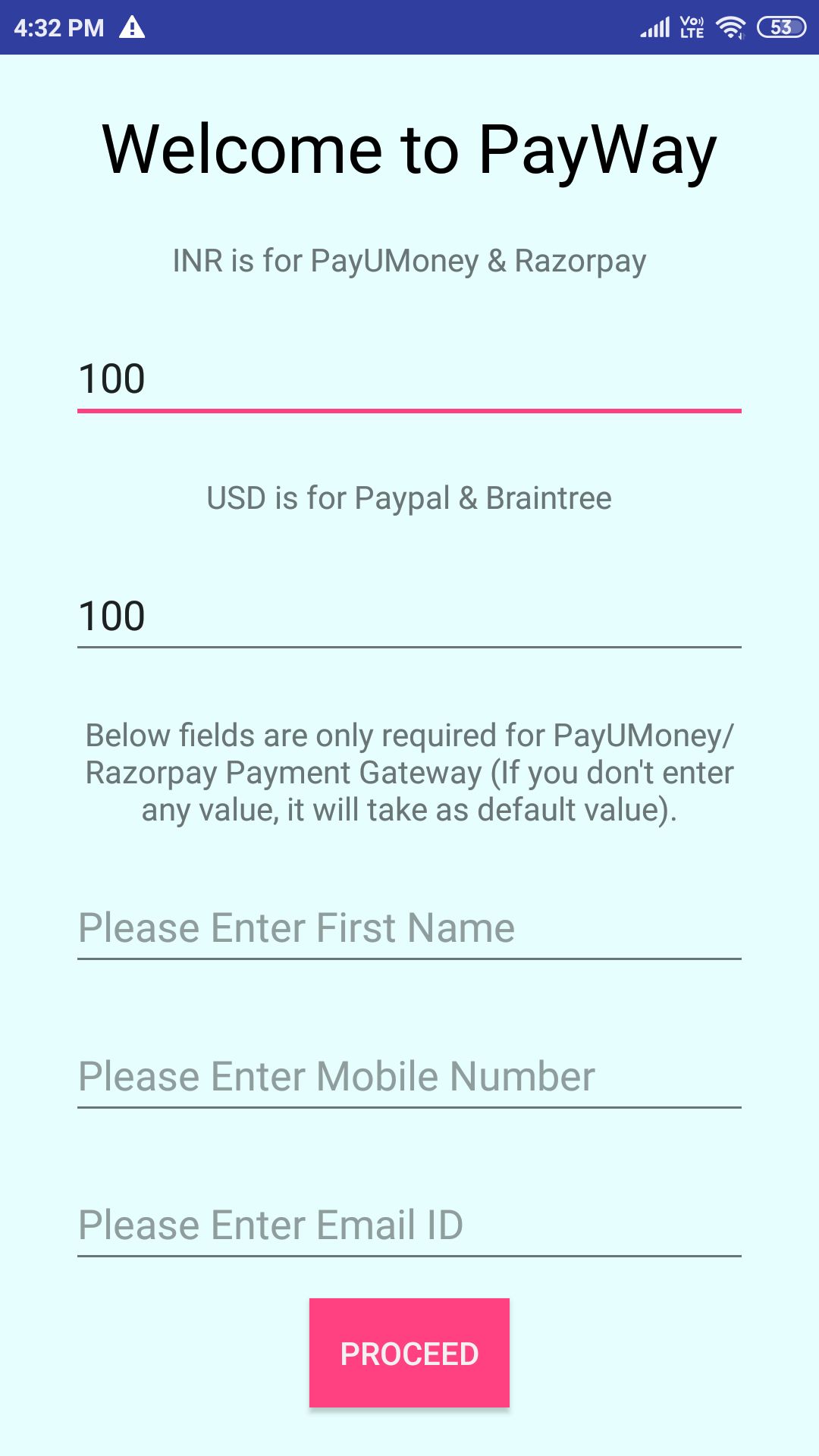Tap the Please Enter First Name field
The width and height of the screenshot is (819, 1456).
(x=409, y=927)
